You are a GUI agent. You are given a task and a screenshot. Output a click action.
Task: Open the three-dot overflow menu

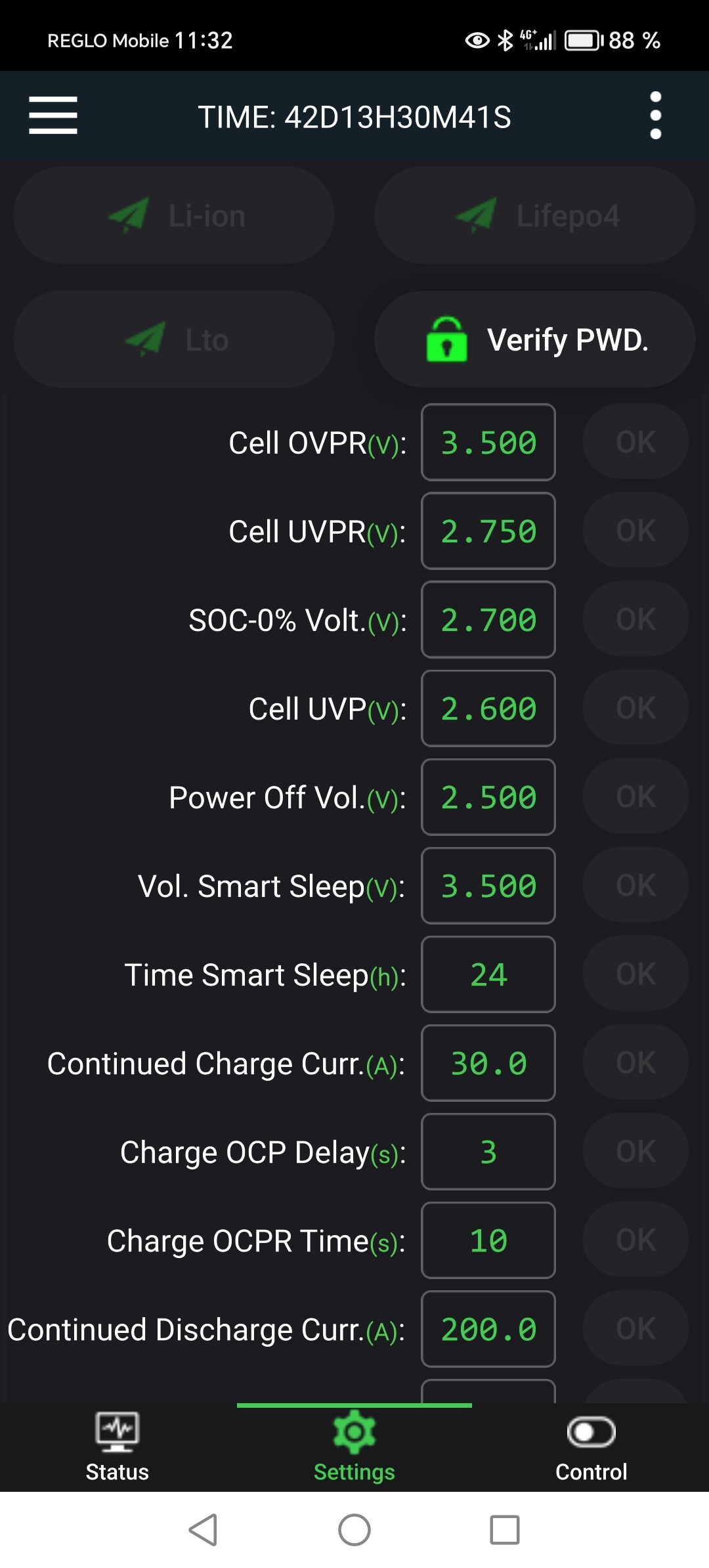[655, 116]
